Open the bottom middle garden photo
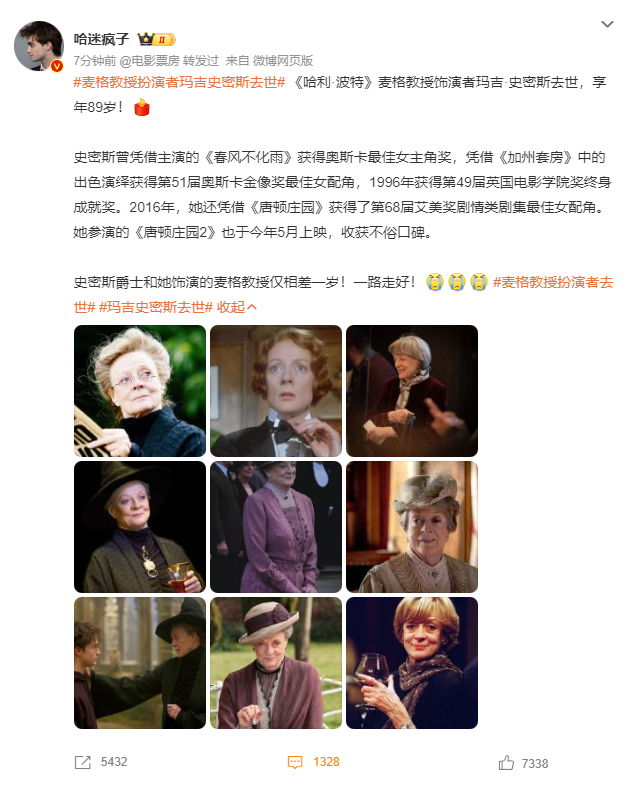Screen dimensions: 628x805 point(276,663)
